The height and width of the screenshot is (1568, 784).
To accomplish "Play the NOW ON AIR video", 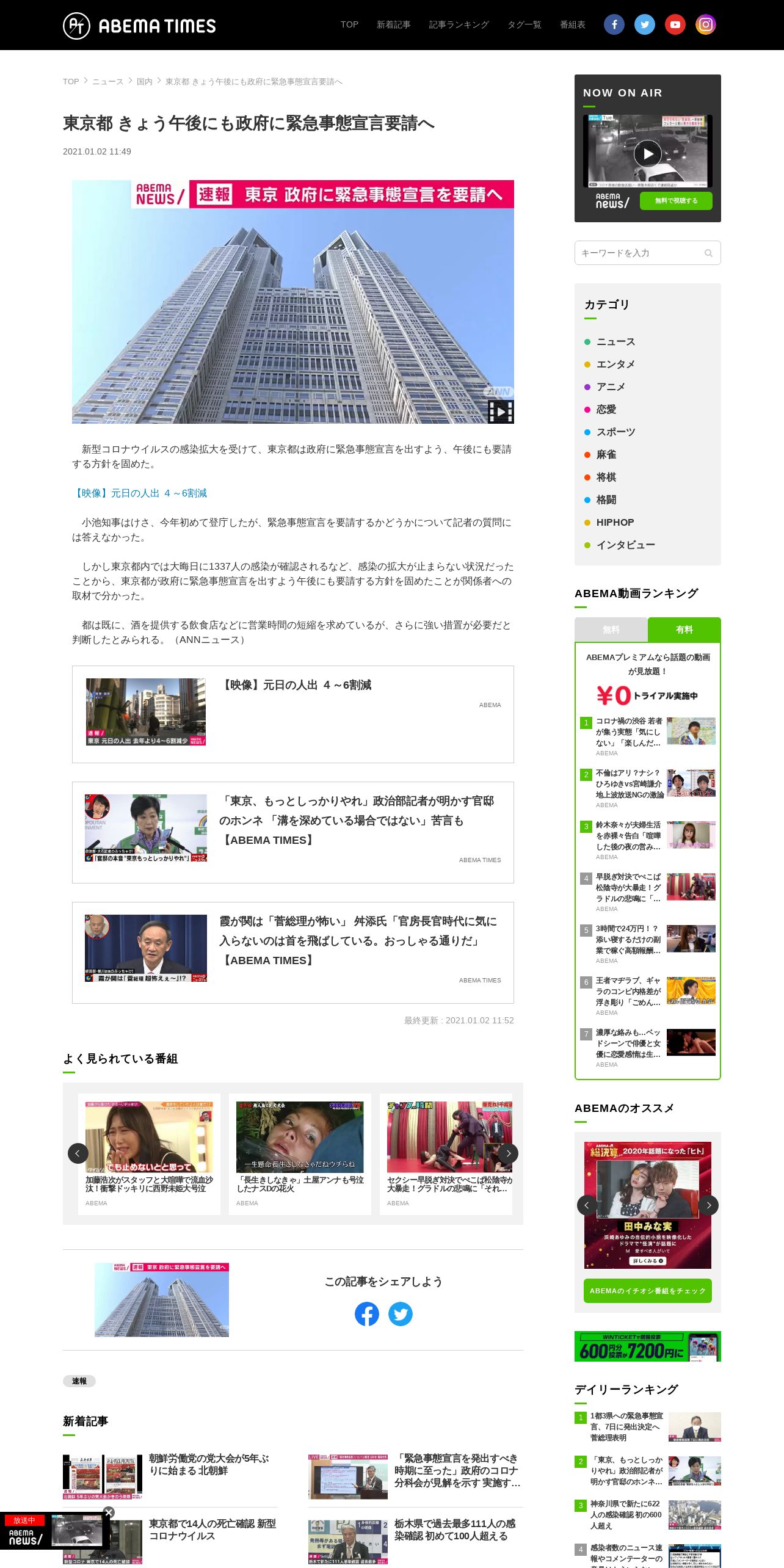I will [x=647, y=153].
